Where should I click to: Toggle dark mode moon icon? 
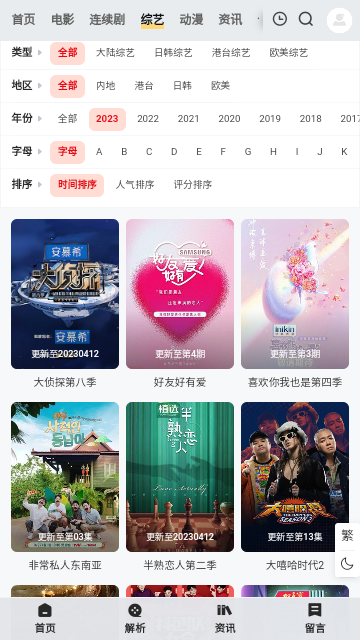pyautogui.click(x=347, y=564)
